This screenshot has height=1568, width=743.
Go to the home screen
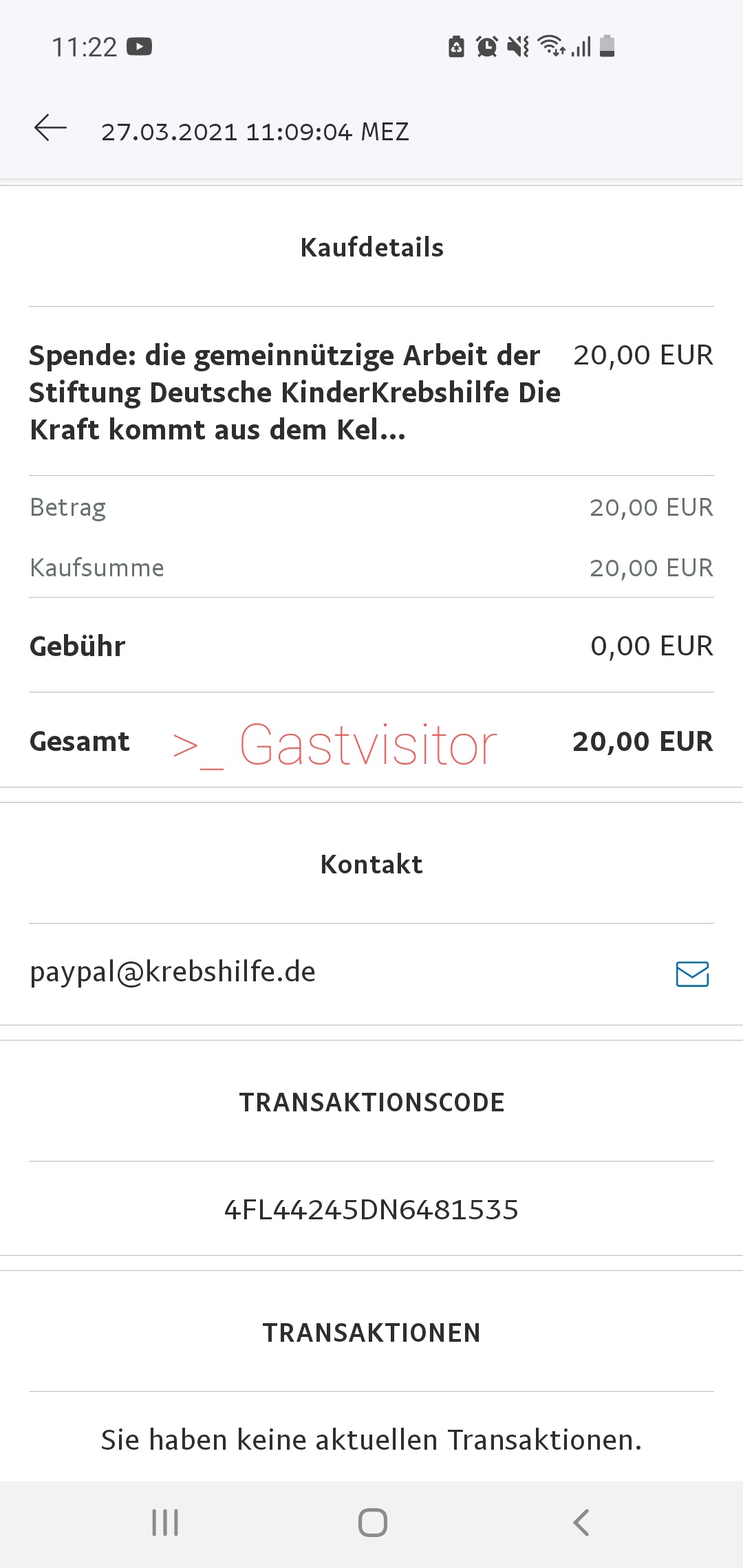tap(372, 1523)
